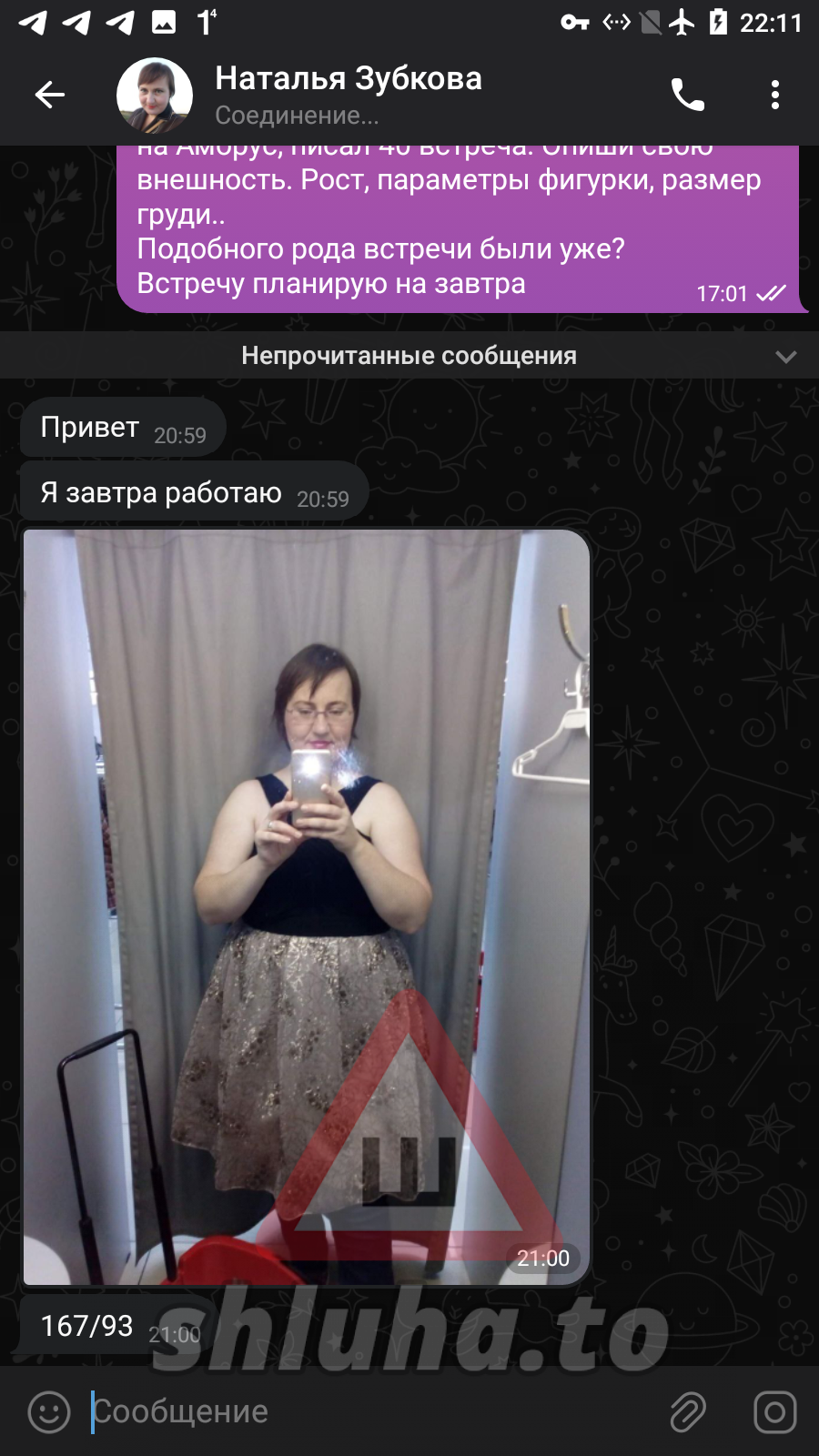
Task: Jump down via unread messages chevron
Action: pos(785,357)
